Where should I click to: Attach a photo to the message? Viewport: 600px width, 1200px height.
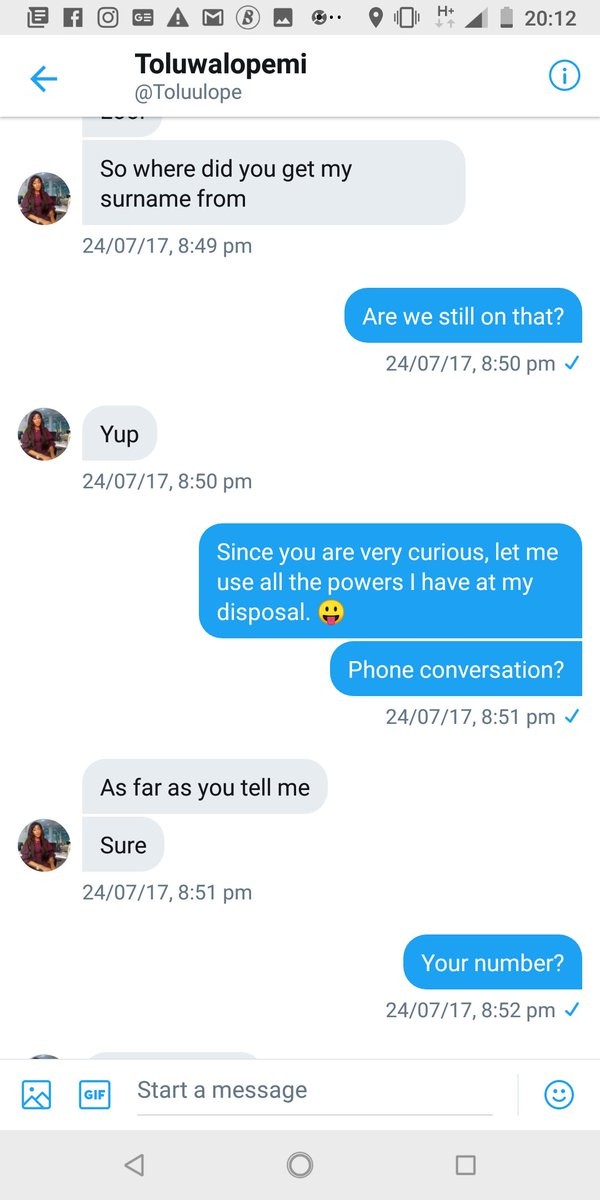point(36,1094)
